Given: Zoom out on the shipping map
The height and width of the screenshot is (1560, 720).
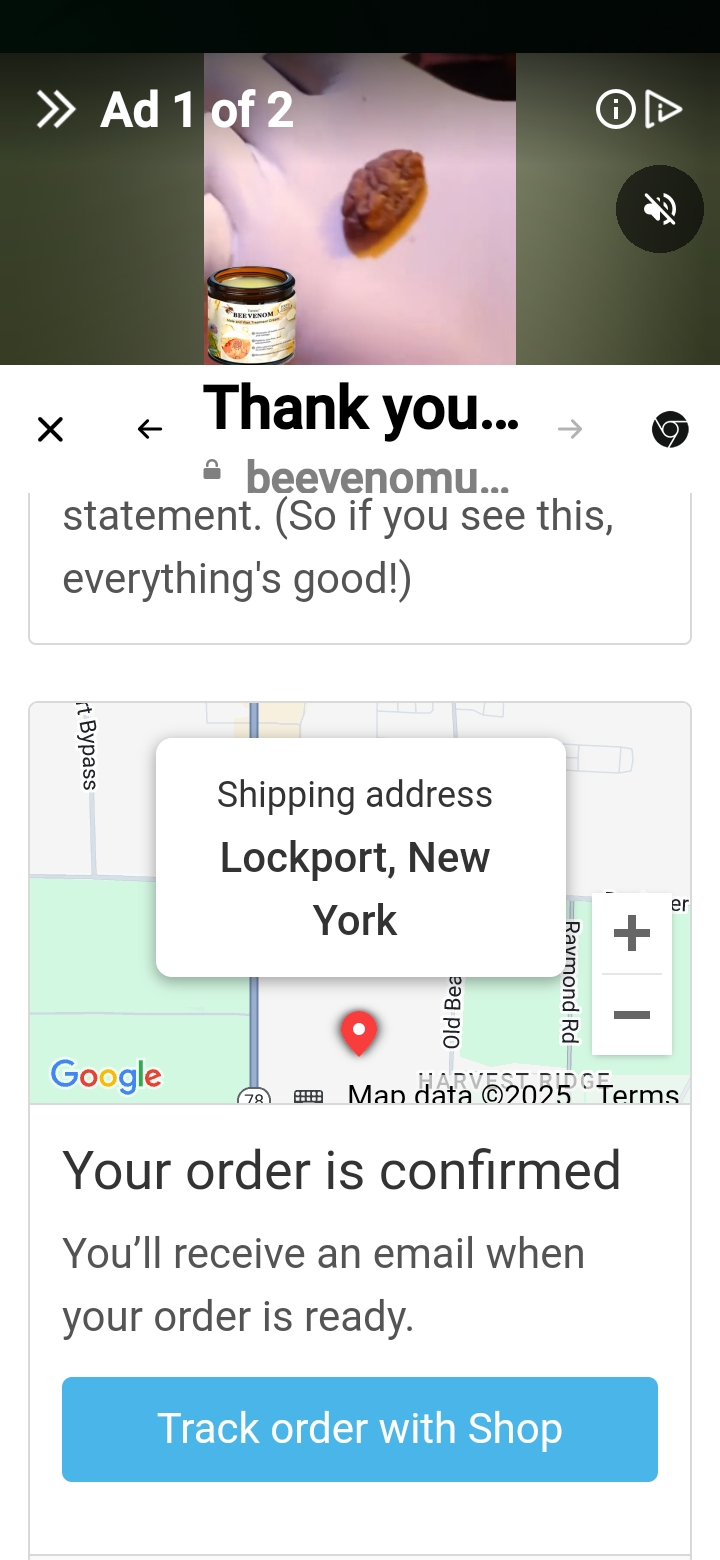Looking at the screenshot, I should [631, 1015].
